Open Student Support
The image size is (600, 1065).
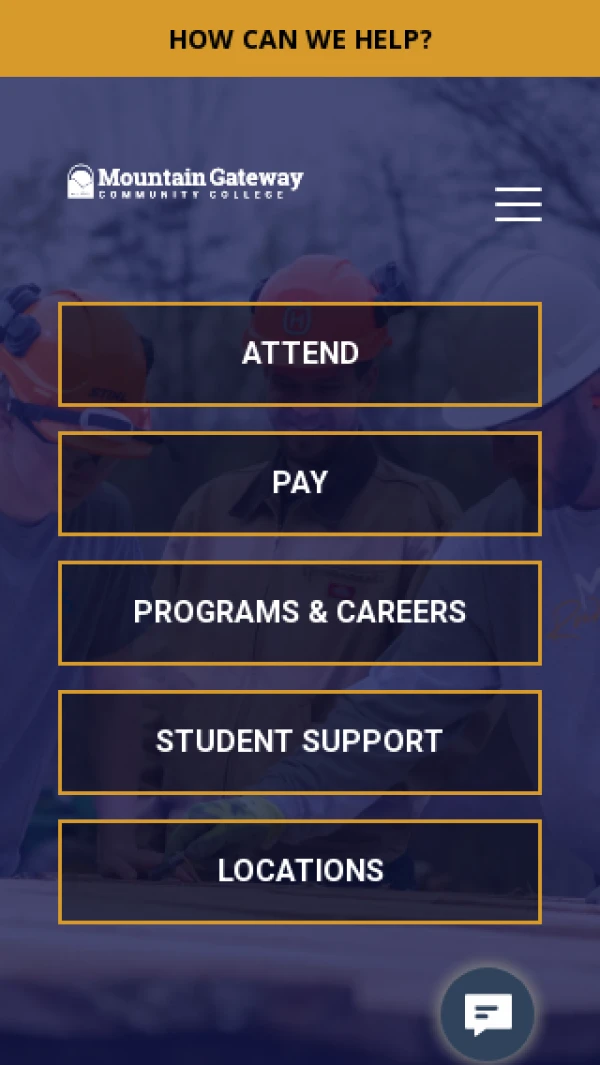pyautogui.click(x=300, y=741)
